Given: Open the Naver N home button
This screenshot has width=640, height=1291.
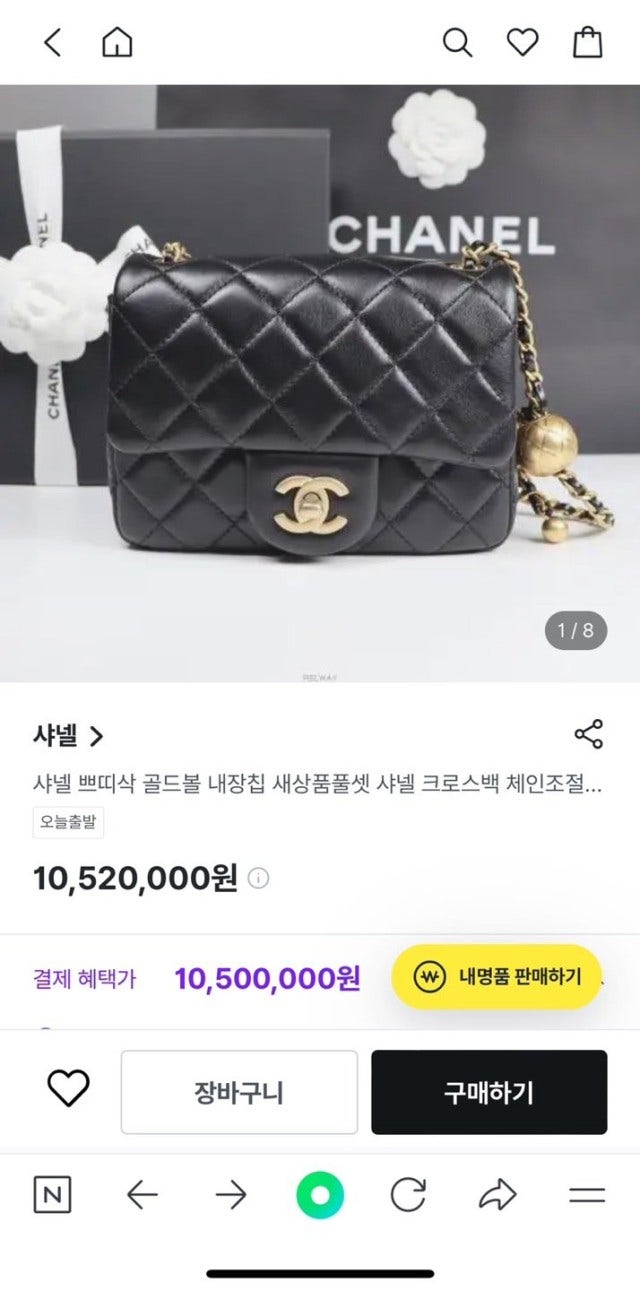Looking at the screenshot, I should coord(52,1195).
